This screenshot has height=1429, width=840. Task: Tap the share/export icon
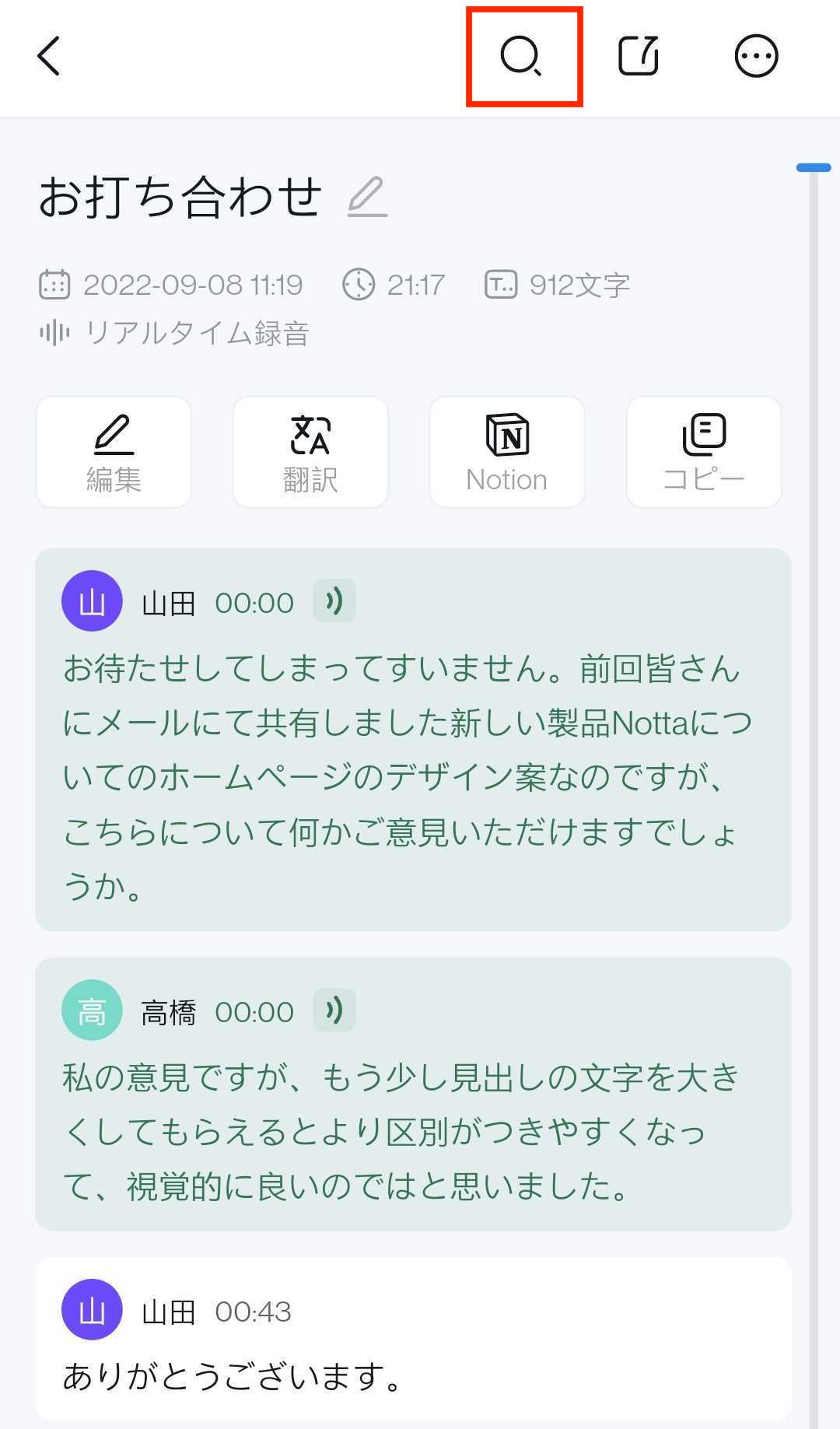pyautogui.click(x=639, y=56)
